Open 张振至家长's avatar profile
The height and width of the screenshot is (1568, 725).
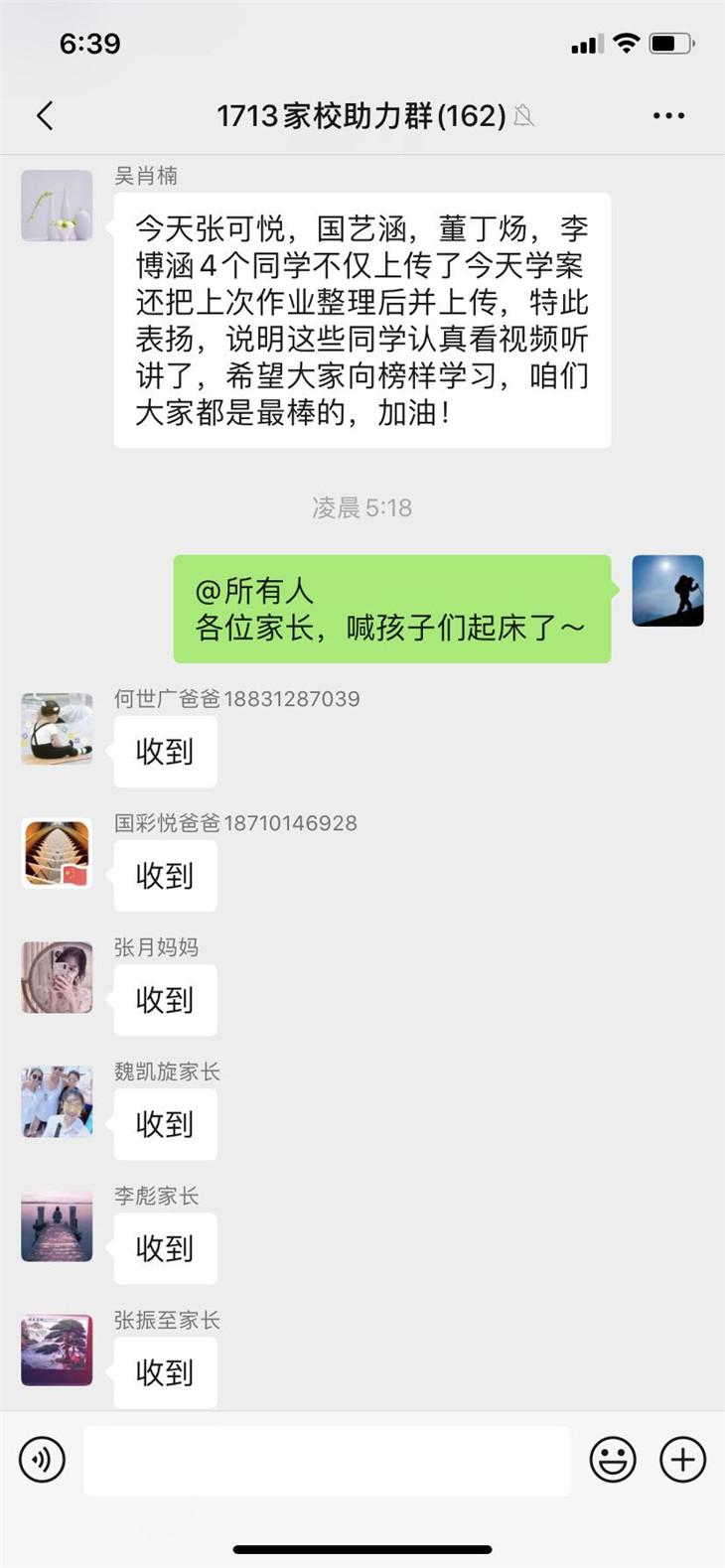click(x=58, y=1350)
